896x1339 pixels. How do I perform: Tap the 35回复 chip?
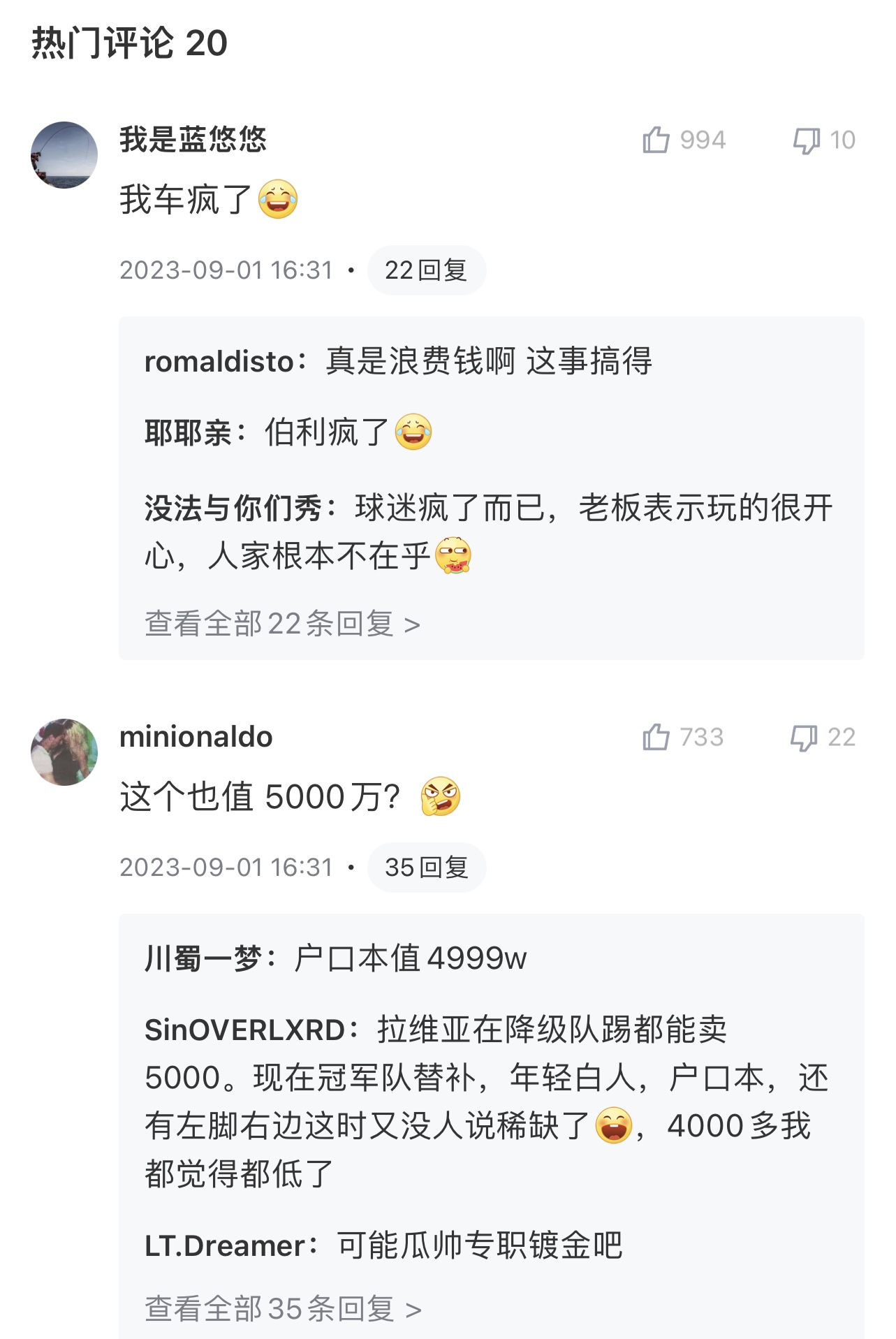426,868
